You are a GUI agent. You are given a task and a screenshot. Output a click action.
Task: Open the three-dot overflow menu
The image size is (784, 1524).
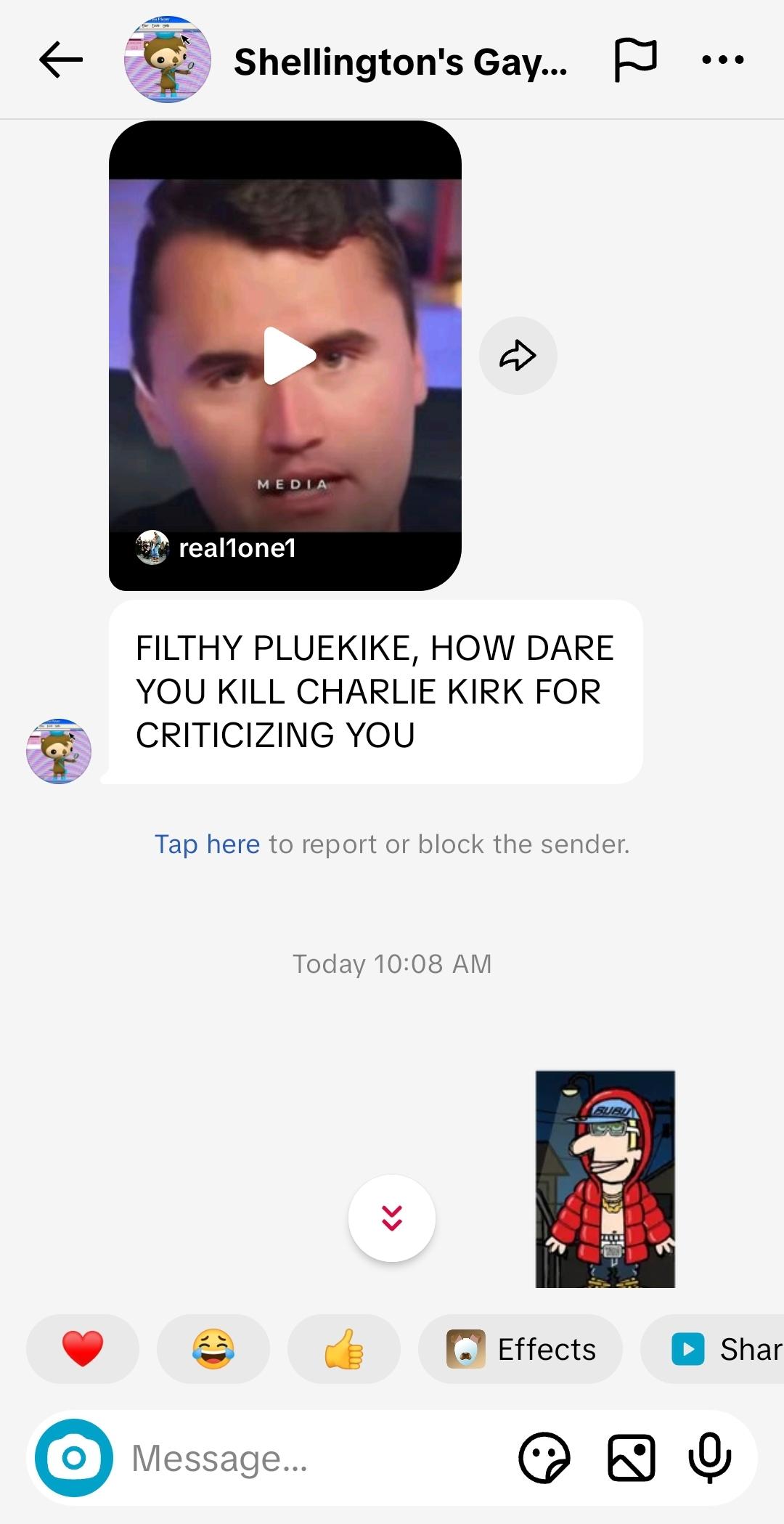pos(722,60)
